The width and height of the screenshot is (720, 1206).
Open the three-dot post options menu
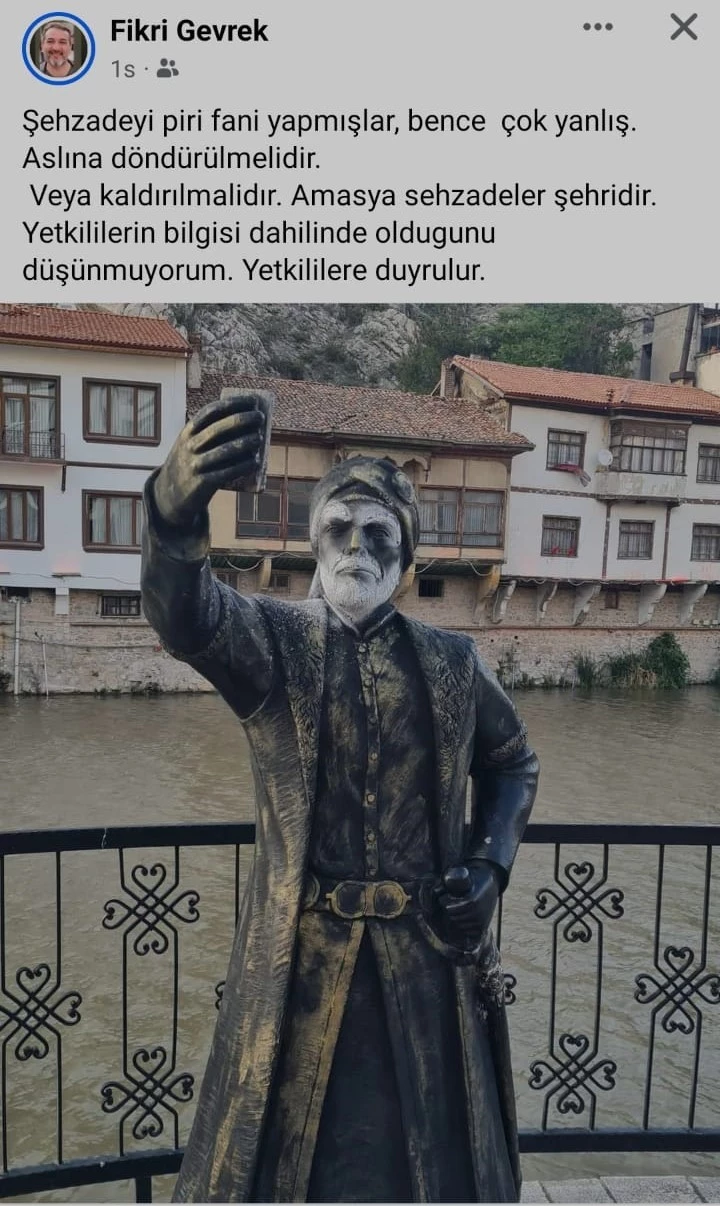click(x=598, y=27)
